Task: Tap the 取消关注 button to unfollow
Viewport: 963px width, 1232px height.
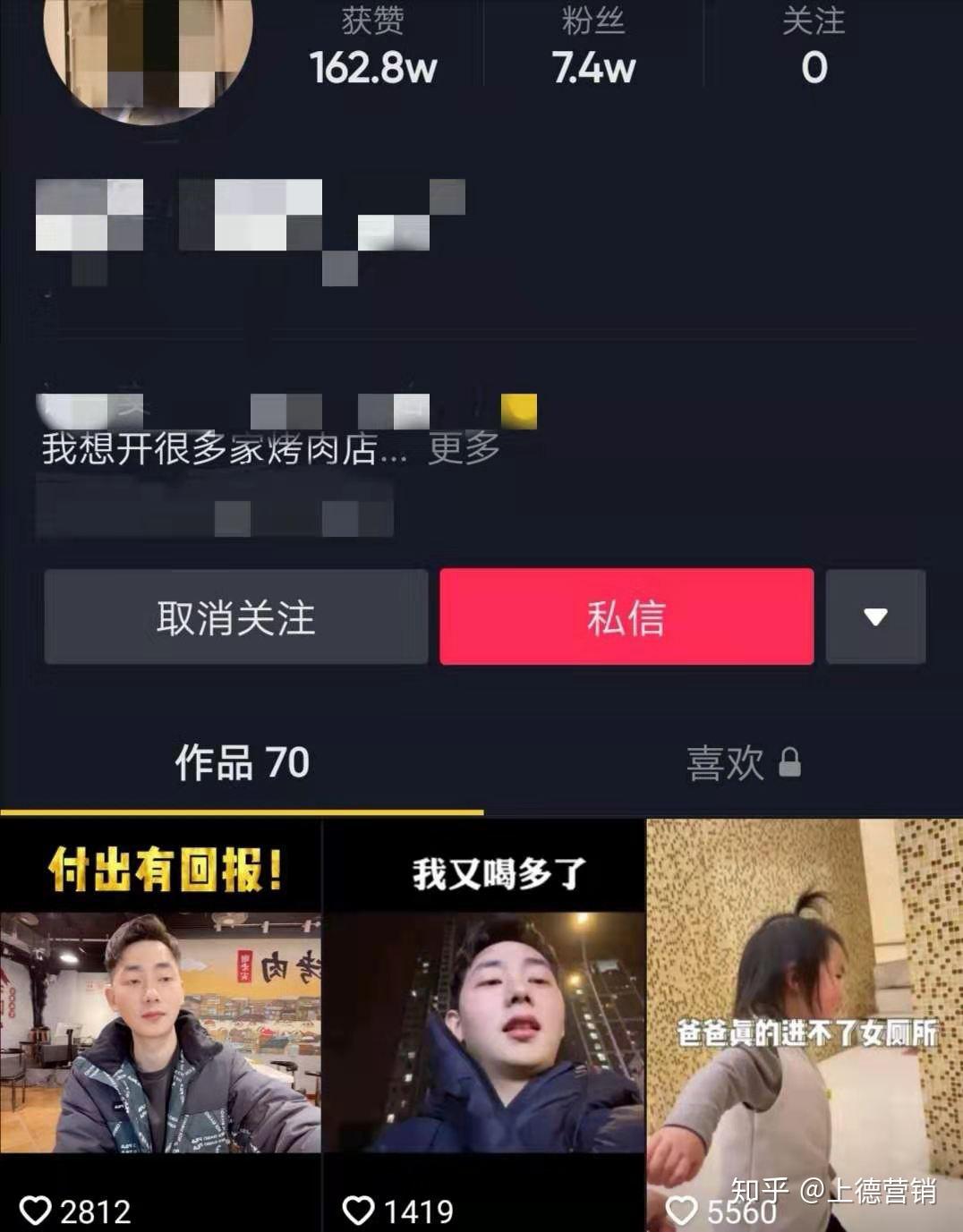Action: [x=236, y=616]
